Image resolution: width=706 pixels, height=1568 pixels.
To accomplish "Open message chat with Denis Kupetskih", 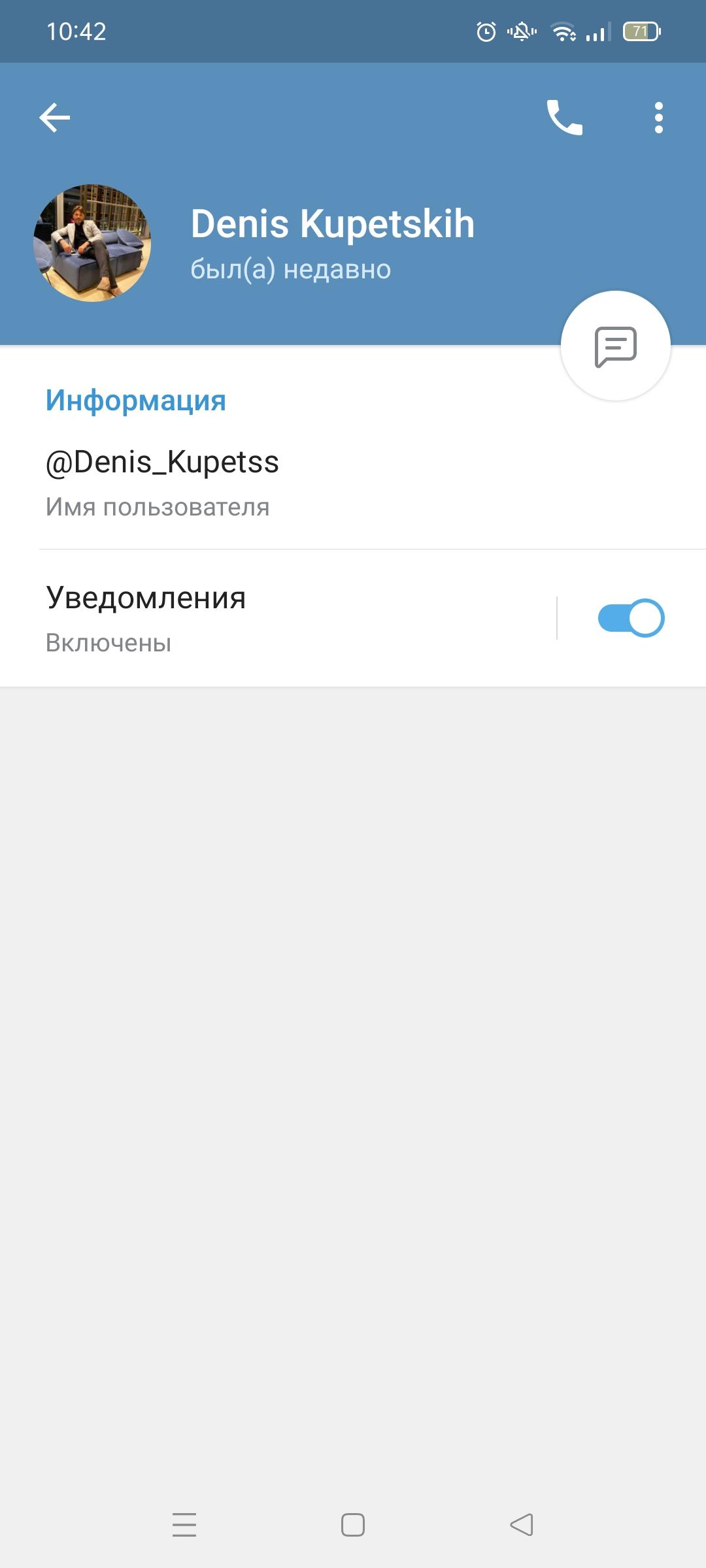I will [616, 346].
